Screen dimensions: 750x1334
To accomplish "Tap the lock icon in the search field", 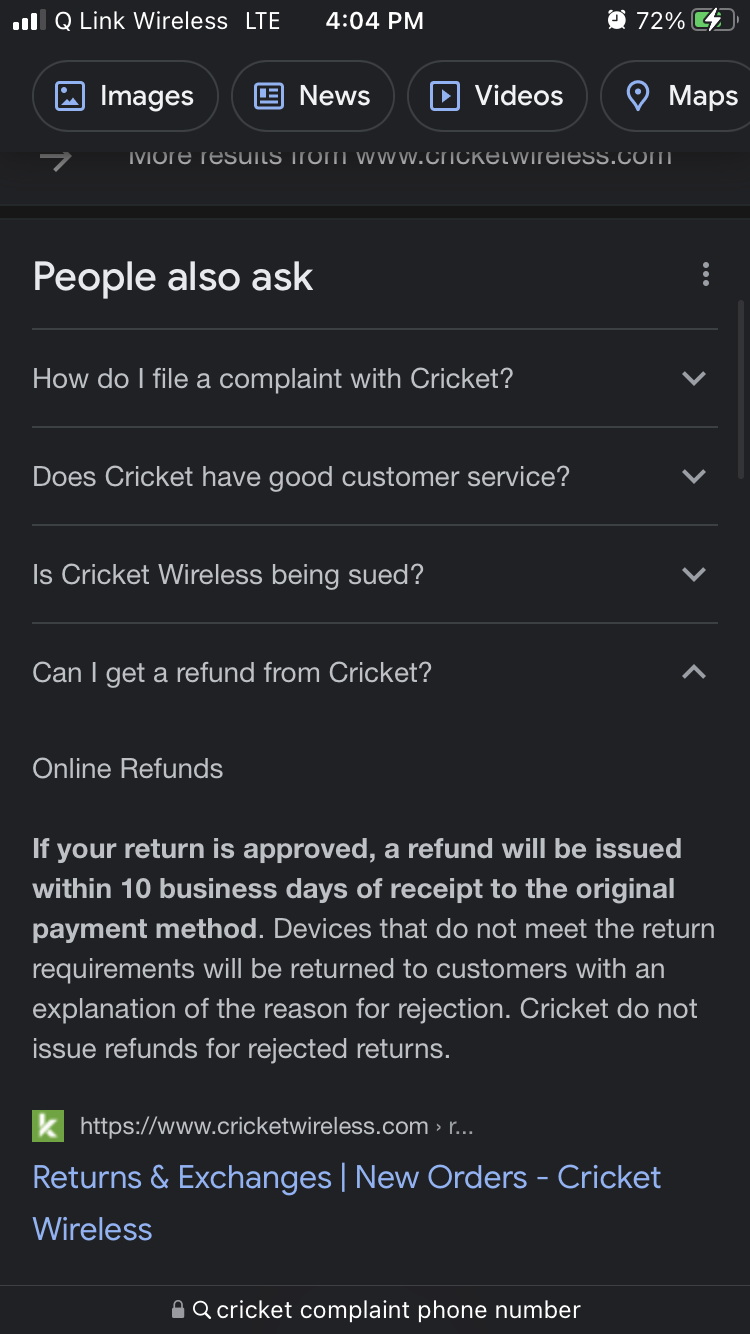I will 176,1309.
